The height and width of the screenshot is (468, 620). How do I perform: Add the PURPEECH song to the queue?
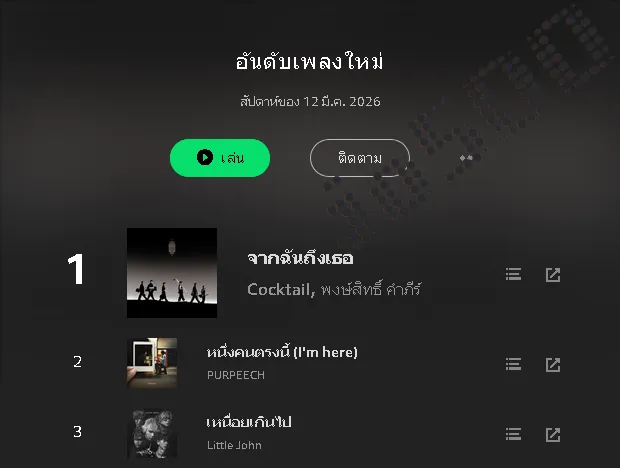513,364
